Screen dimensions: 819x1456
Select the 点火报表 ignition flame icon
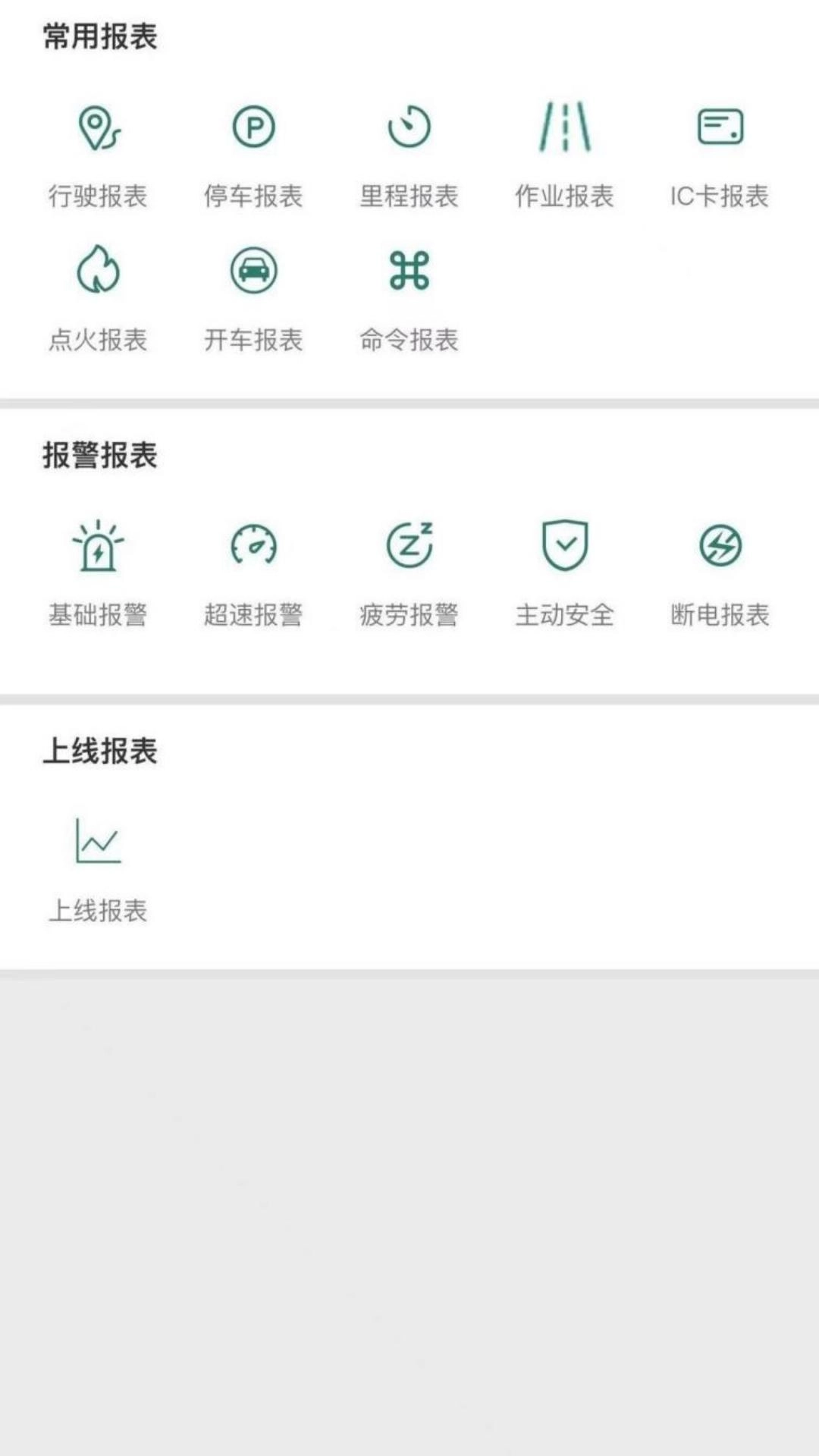point(98,271)
